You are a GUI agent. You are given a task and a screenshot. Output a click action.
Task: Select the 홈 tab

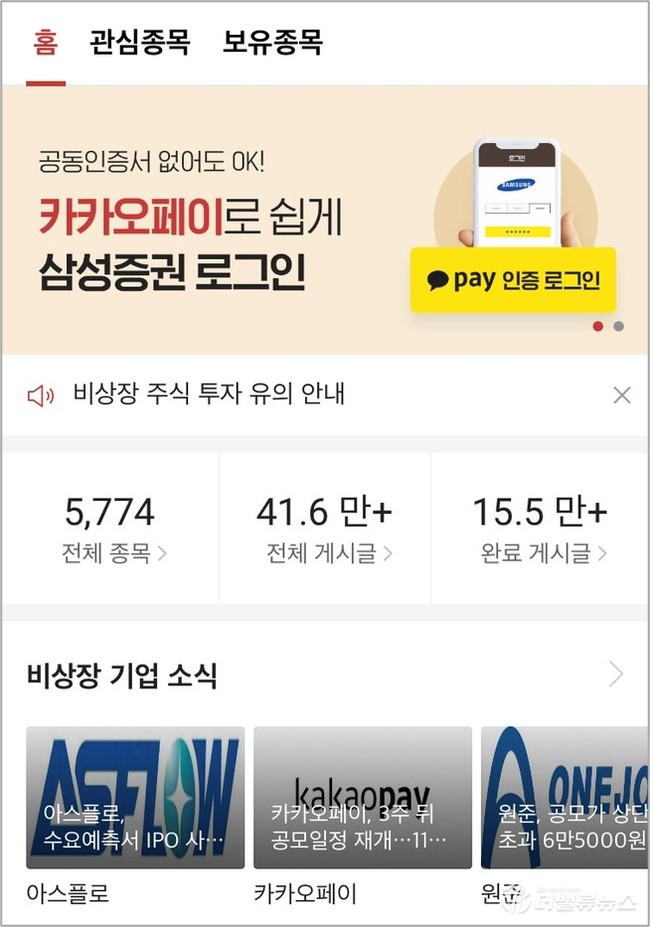[x=46, y=43]
